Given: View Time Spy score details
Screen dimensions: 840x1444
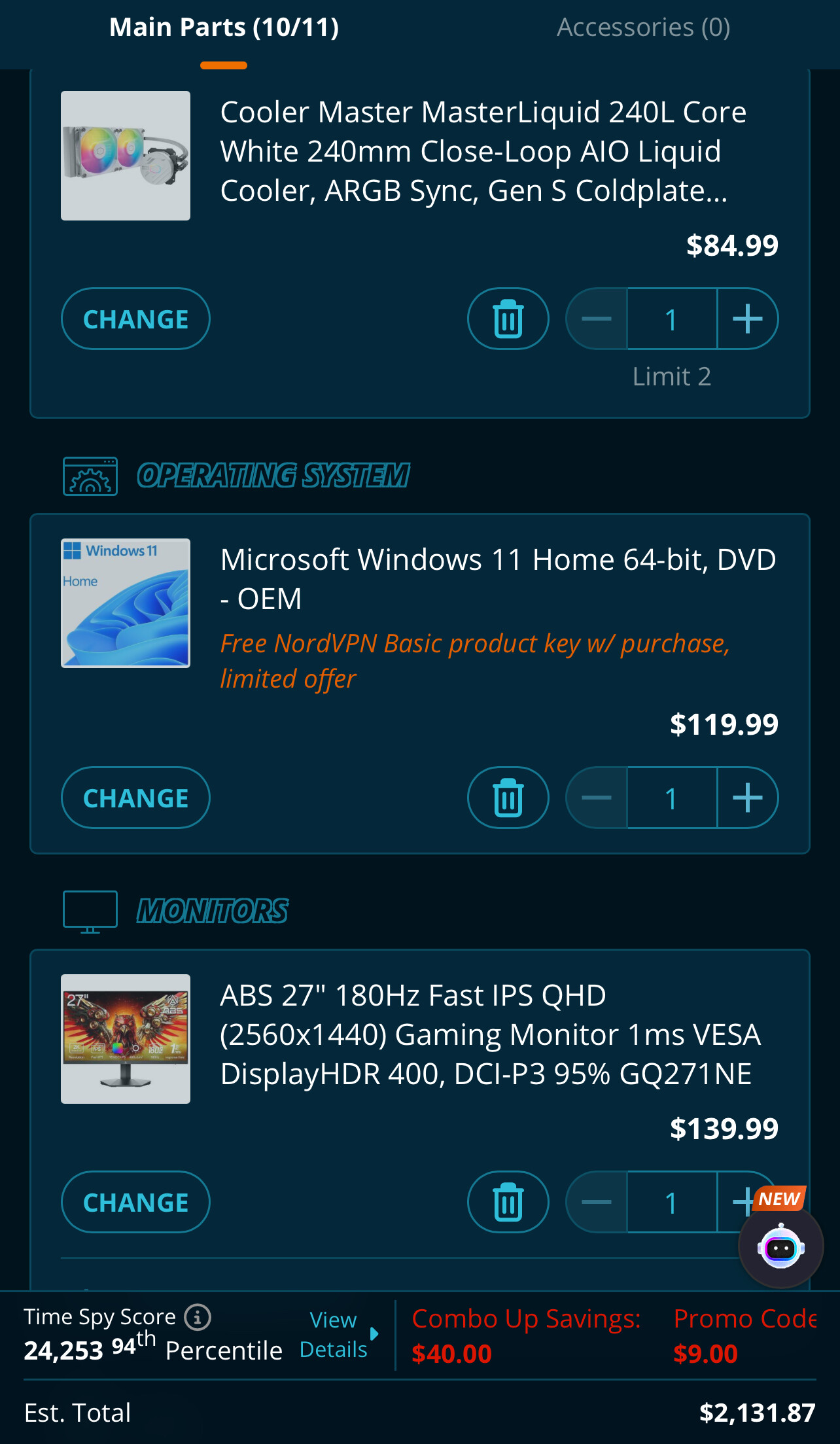Looking at the screenshot, I should click(x=335, y=1335).
